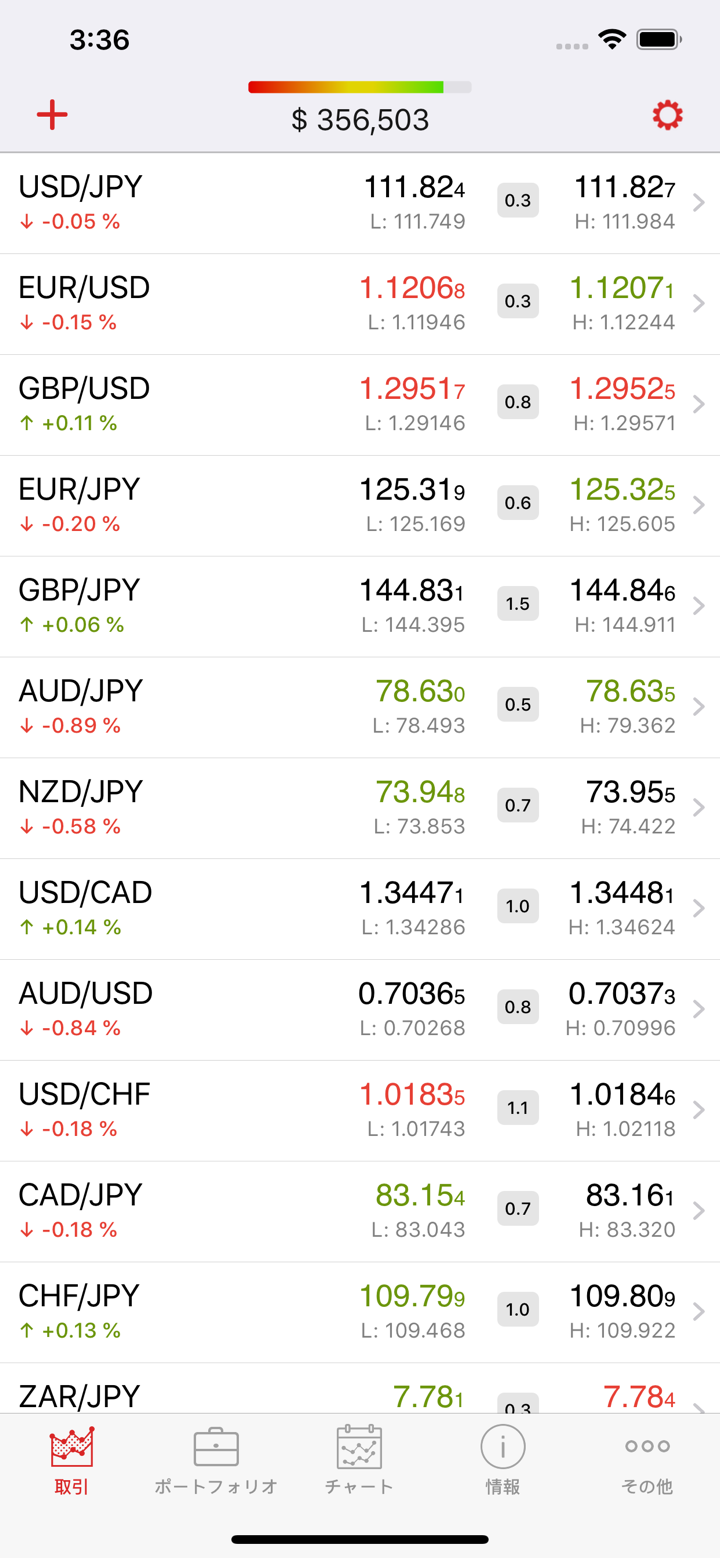The image size is (720, 1558).
Task: Tap the CHF/JPY pair
Action: click(360, 1313)
